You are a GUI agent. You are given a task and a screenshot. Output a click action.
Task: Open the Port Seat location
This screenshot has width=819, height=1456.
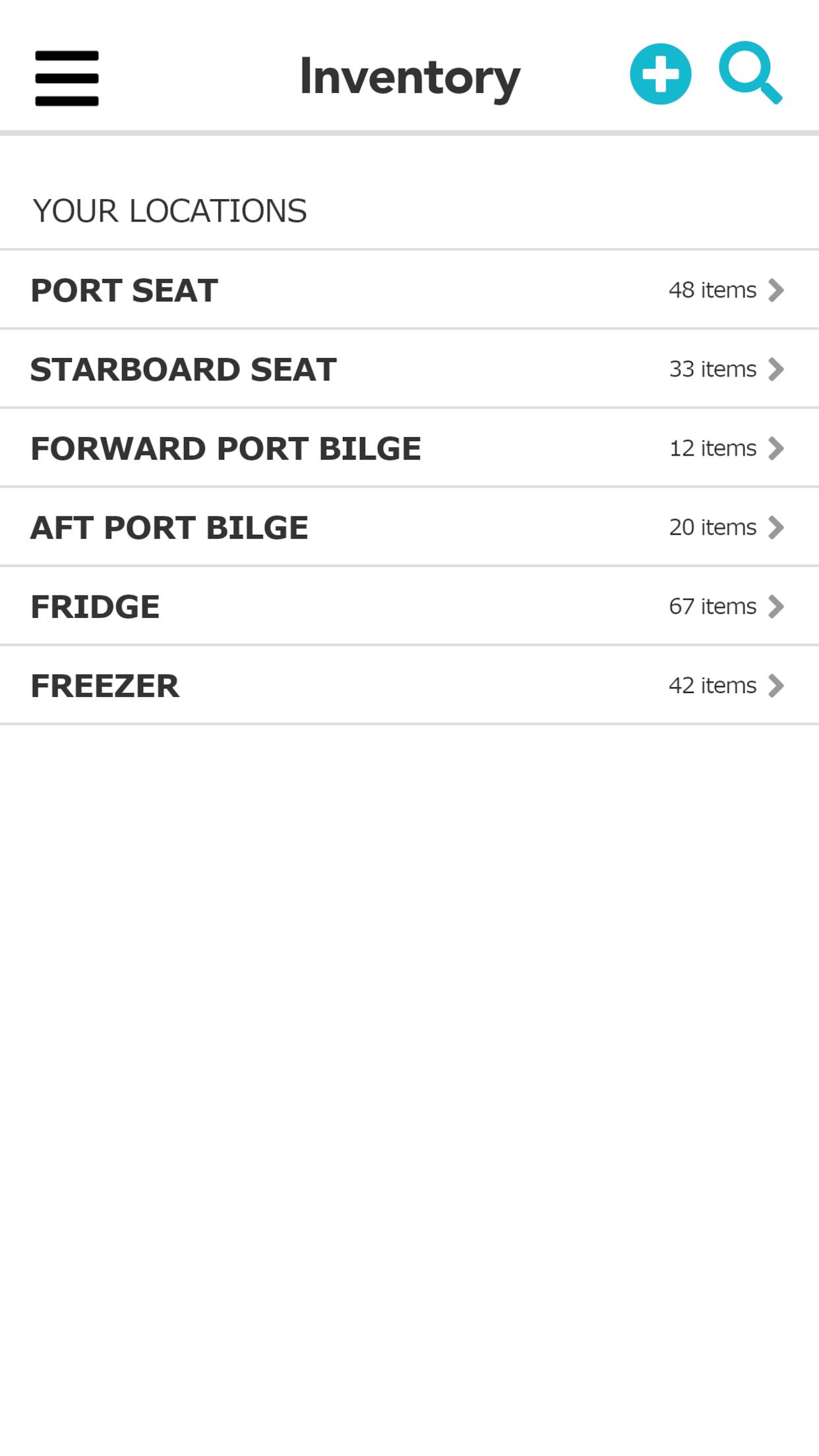pos(409,289)
